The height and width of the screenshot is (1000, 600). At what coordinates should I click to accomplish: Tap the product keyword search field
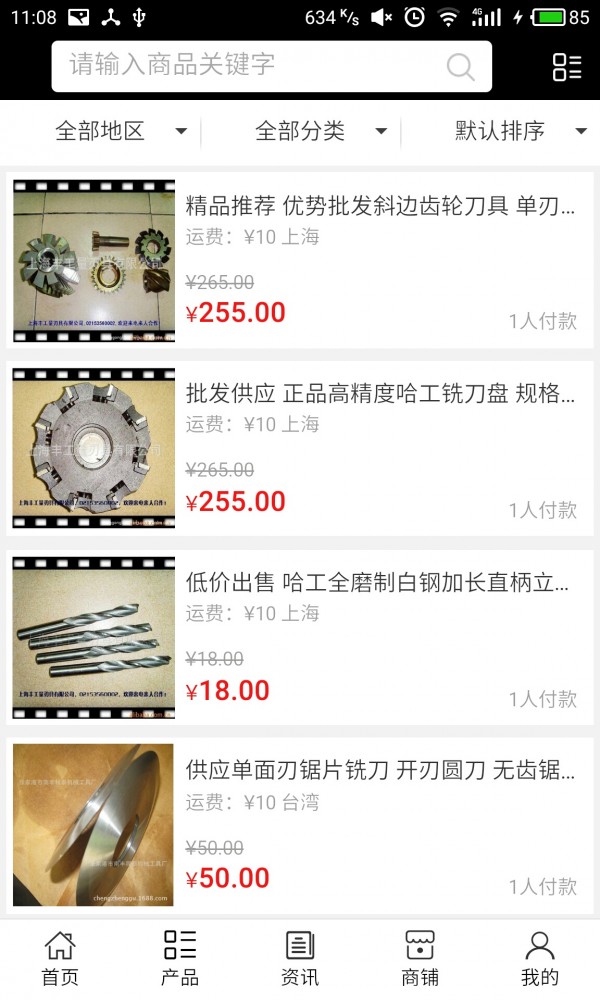(250, 66)
